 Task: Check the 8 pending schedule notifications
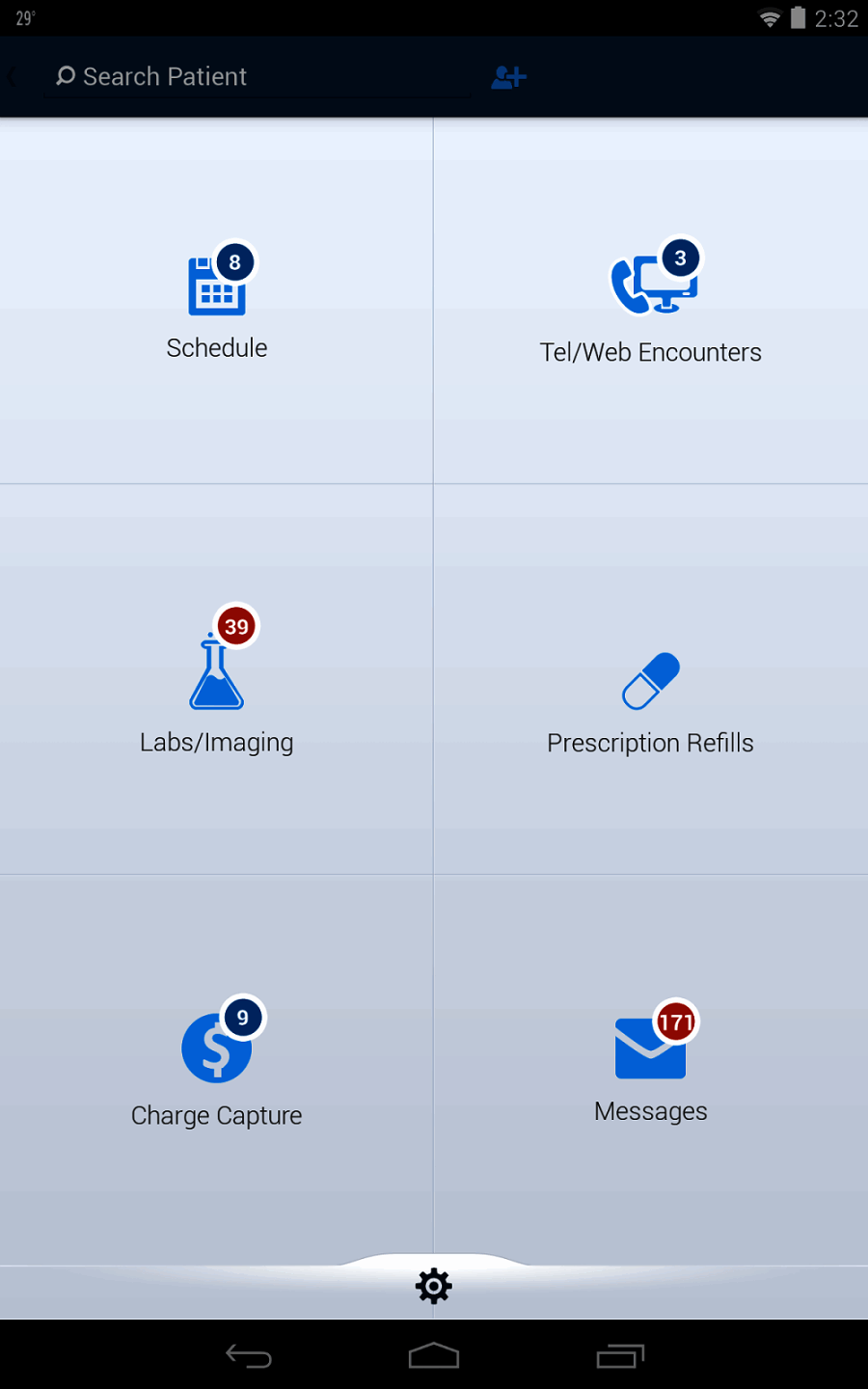(235, 260)
